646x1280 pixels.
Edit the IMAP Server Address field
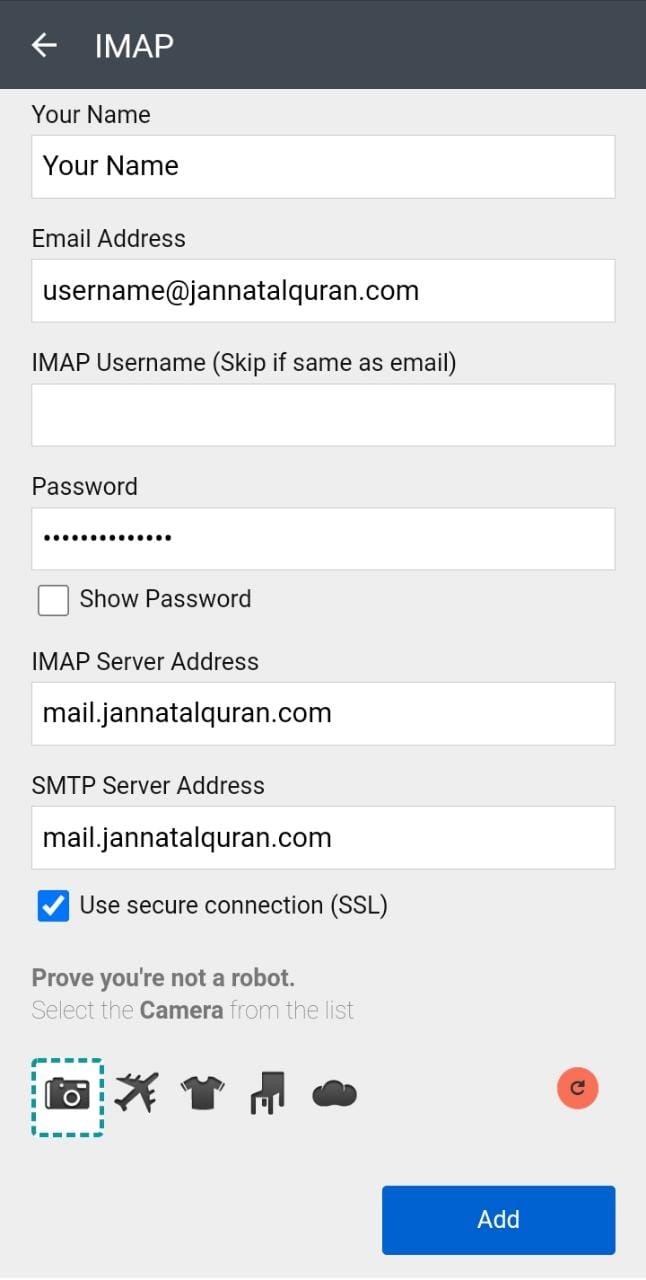323,713
